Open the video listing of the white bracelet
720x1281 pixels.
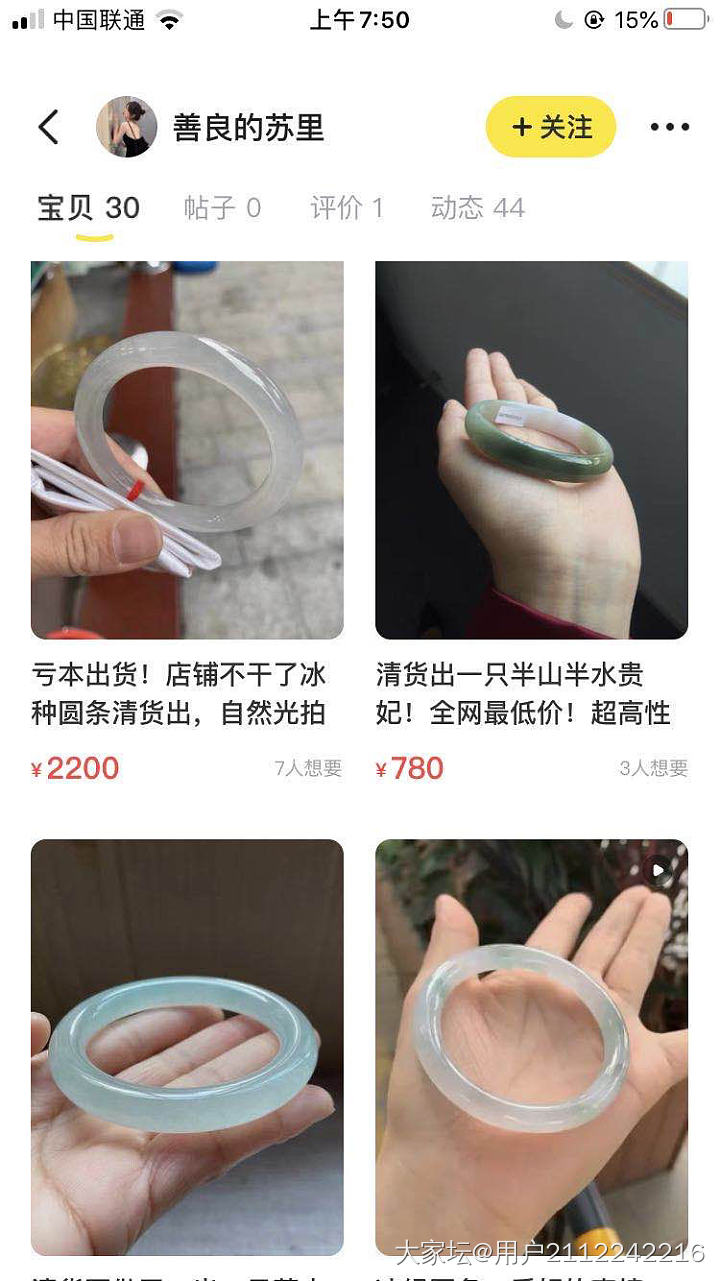(x=531, y=1046)
